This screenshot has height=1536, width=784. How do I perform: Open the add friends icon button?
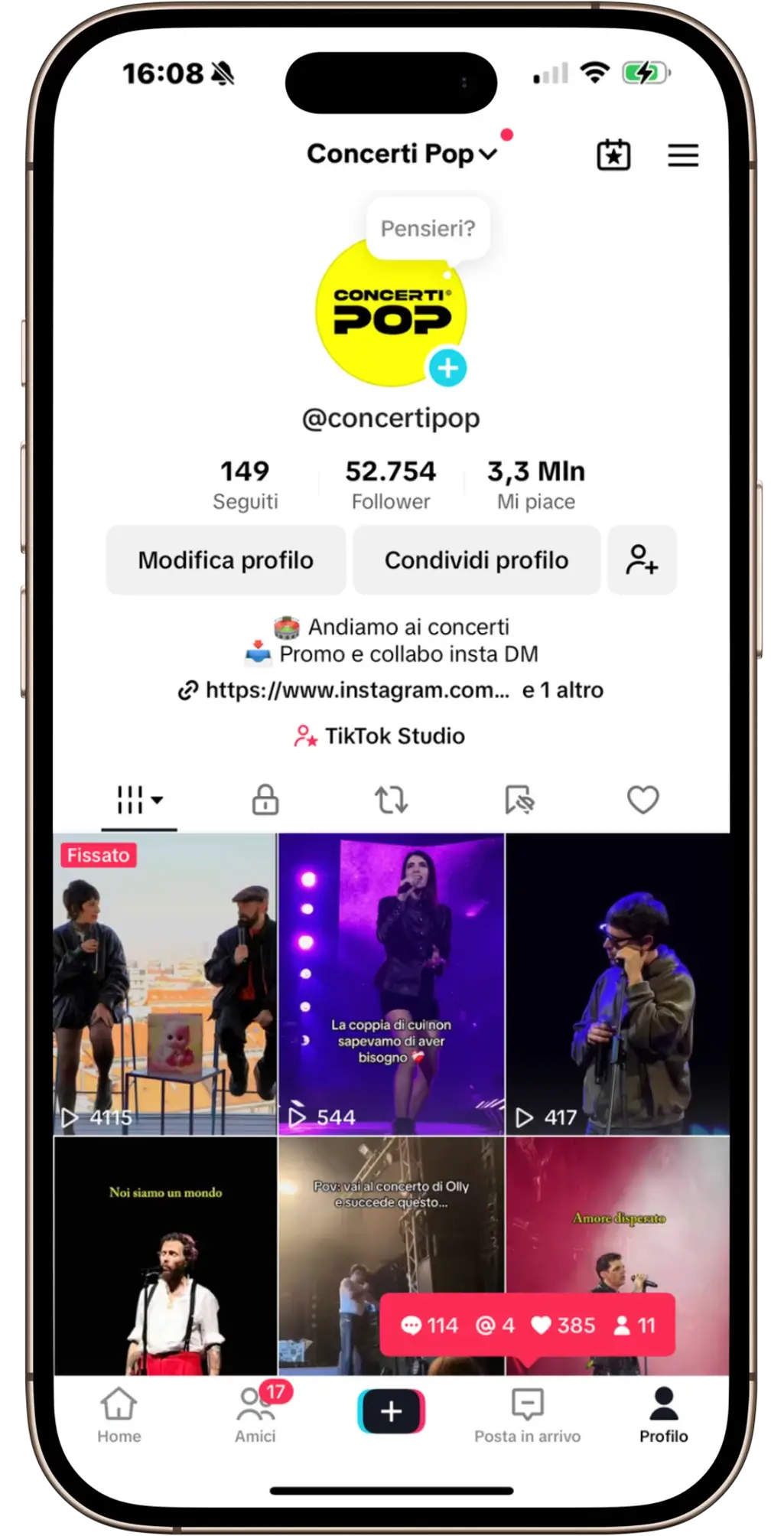(x=642, y=560)
